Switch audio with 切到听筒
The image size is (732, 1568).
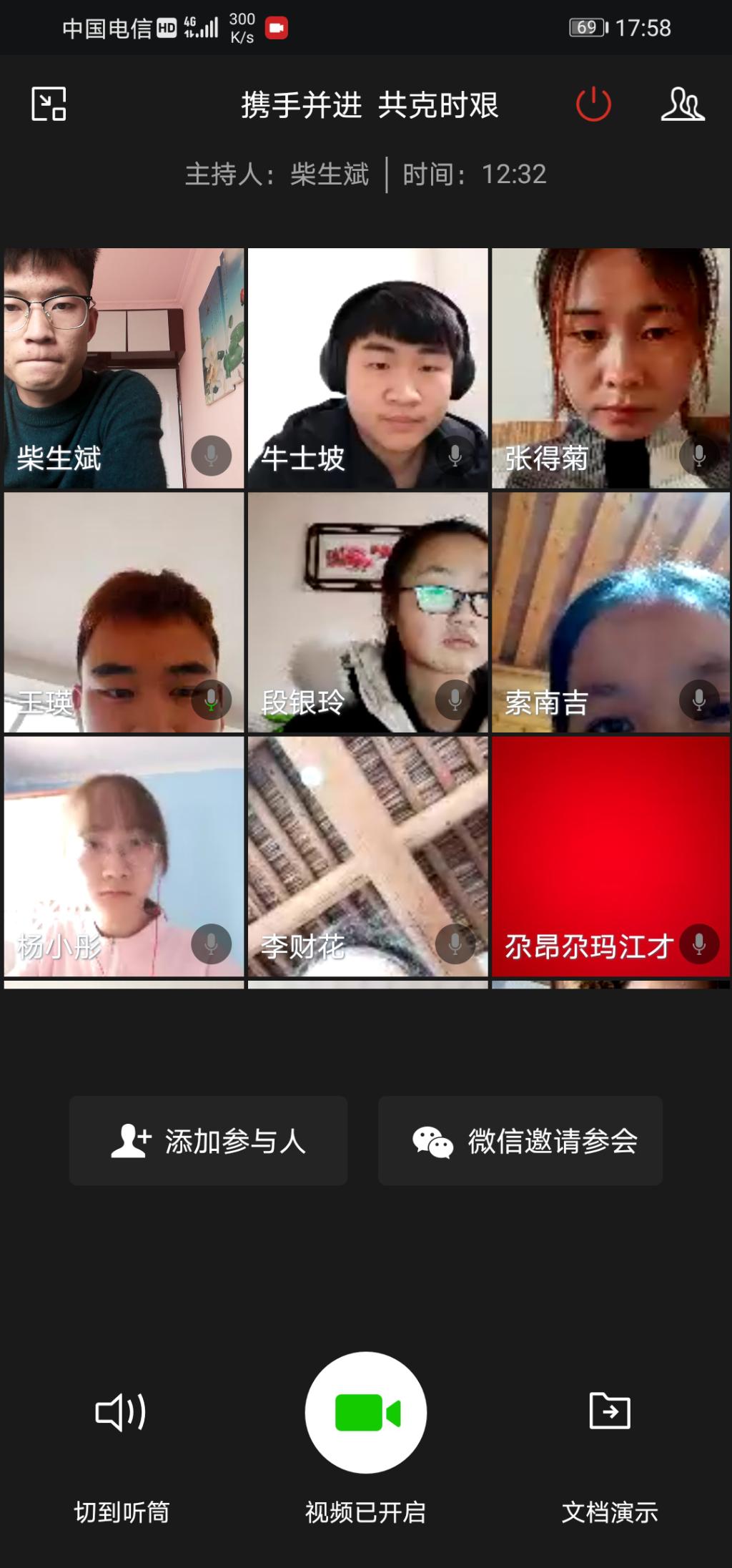click(122, 1413)
